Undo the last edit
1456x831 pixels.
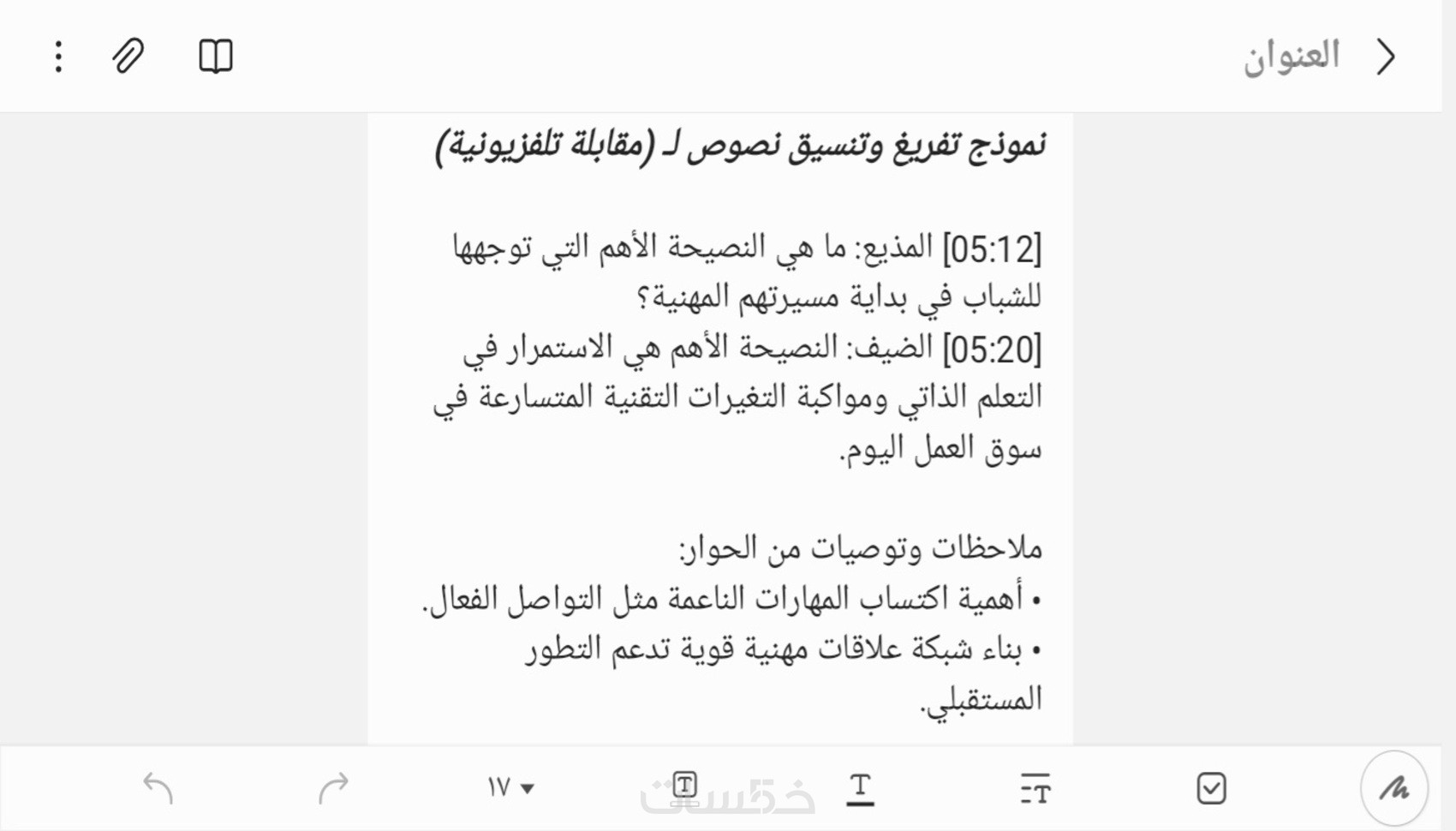pos(158,787)
